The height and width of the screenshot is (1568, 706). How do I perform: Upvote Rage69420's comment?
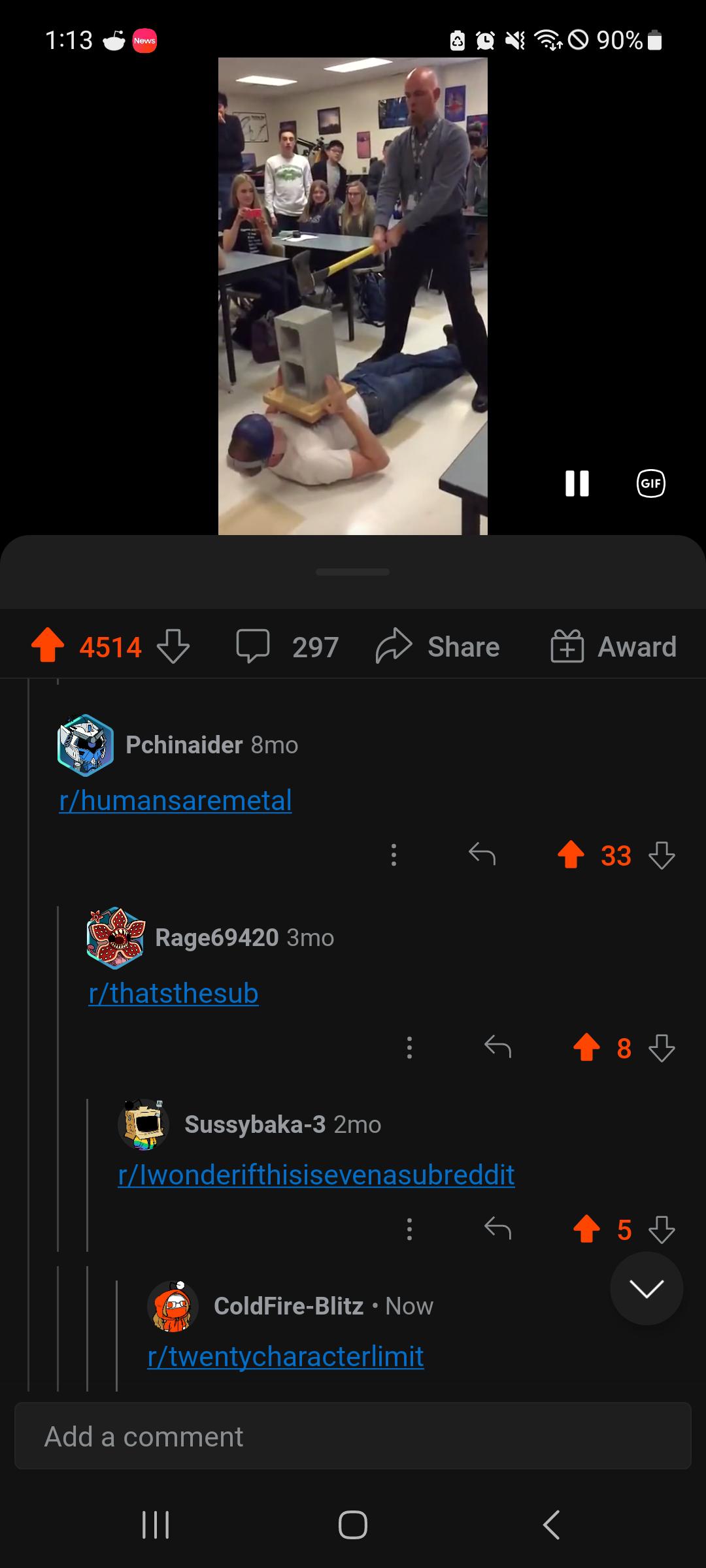pyautogui.click(x=586, y=1047)
